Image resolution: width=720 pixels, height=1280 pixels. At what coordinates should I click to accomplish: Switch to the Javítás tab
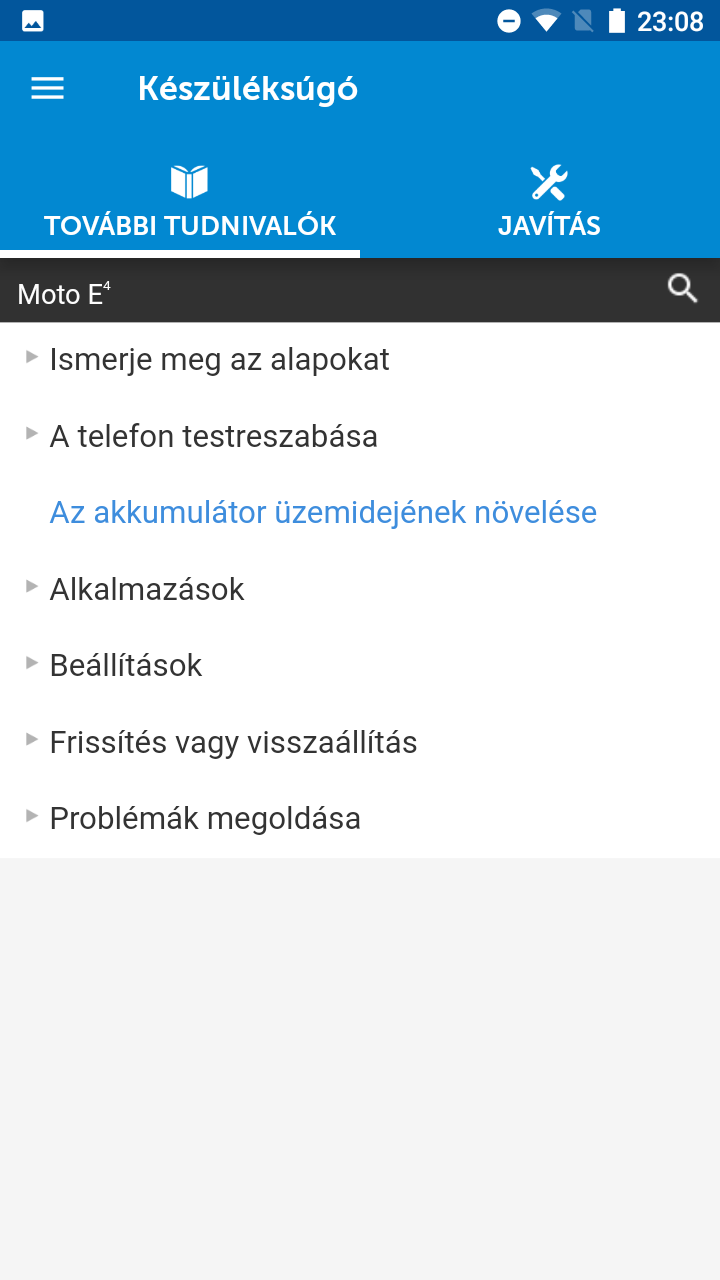pyautogui.click(x=549, y=201)
